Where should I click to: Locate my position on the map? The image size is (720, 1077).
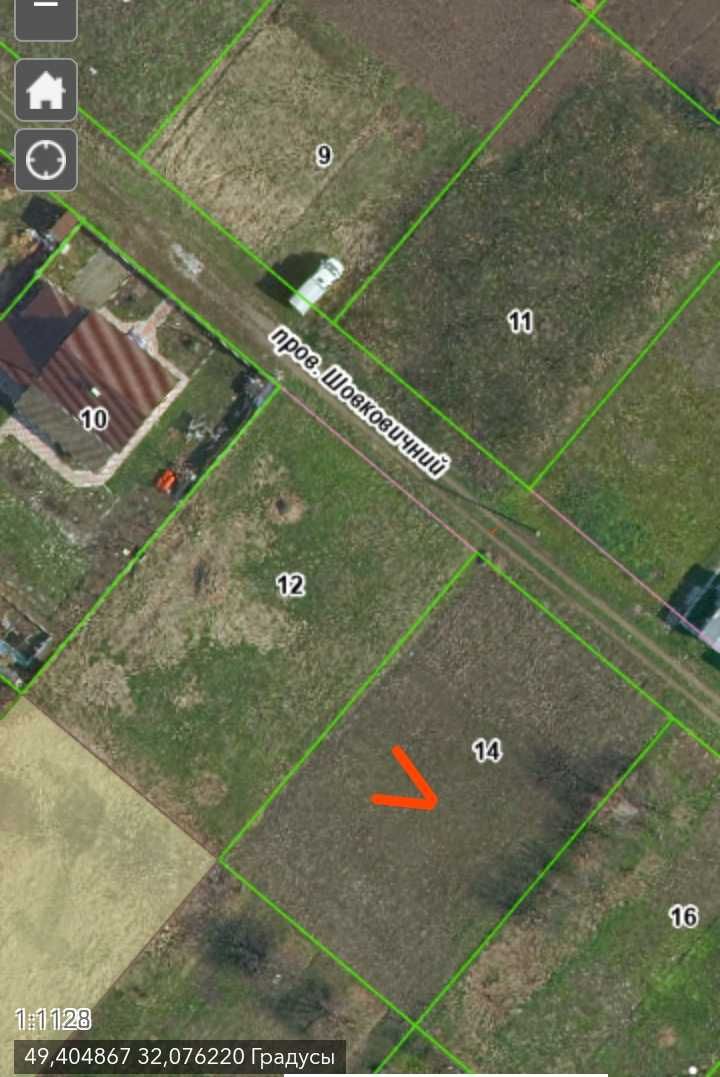tap(46, 160)
